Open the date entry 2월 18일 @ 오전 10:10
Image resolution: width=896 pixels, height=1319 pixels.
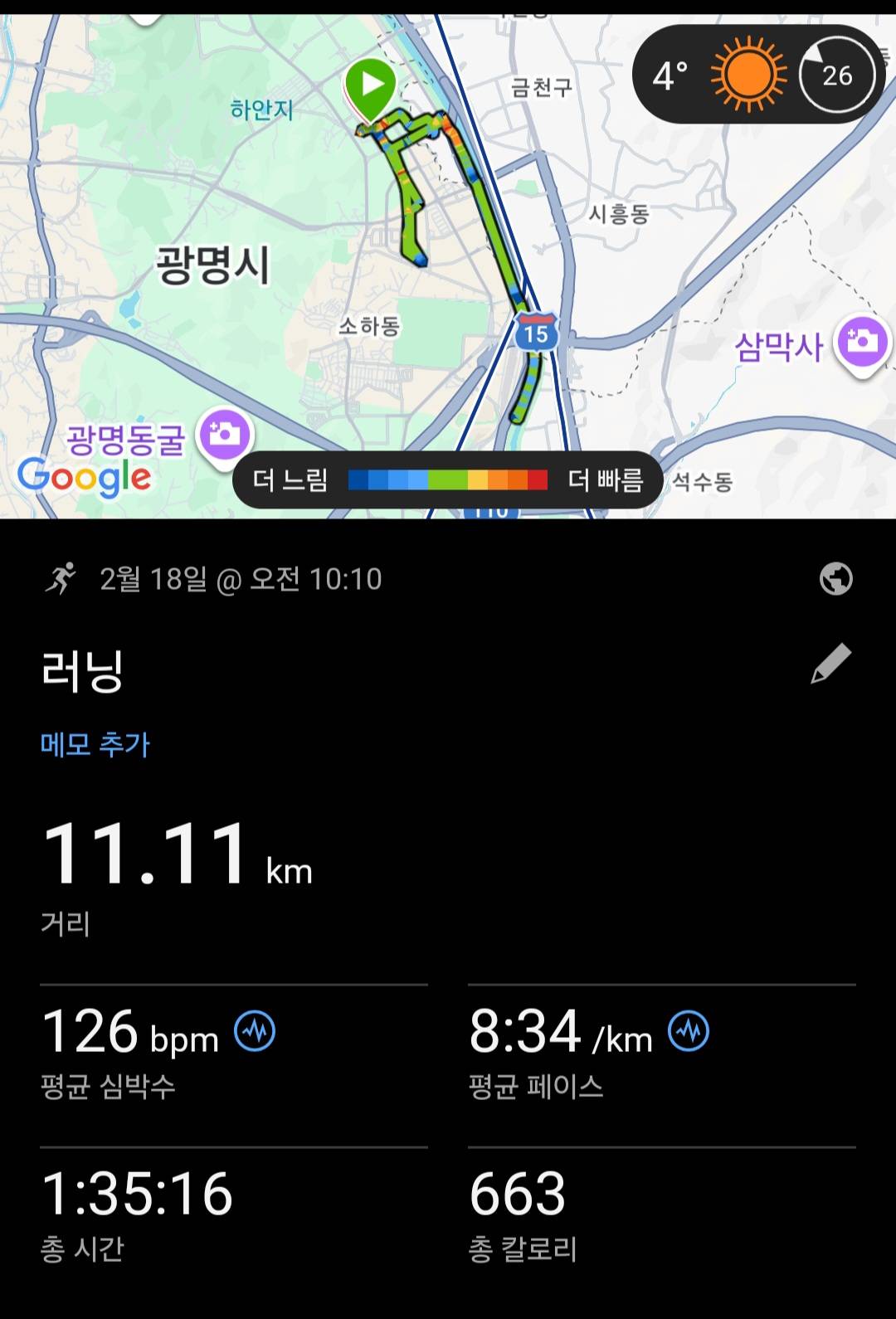coord(241,581)
